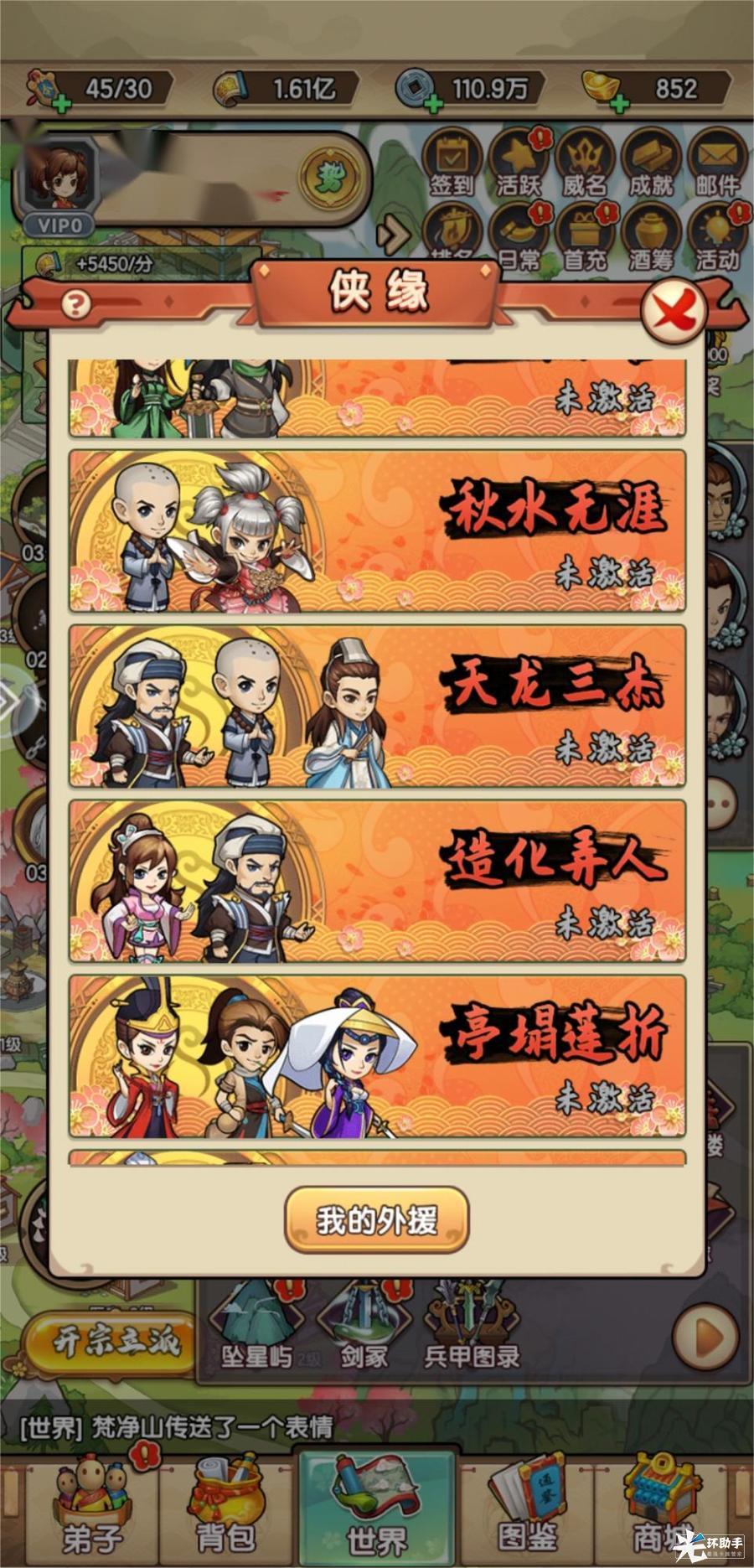The height and width of the screenshot is (1568, 754).
Task: Open the 活跃 activity icon
Action: tap(519, 163)
